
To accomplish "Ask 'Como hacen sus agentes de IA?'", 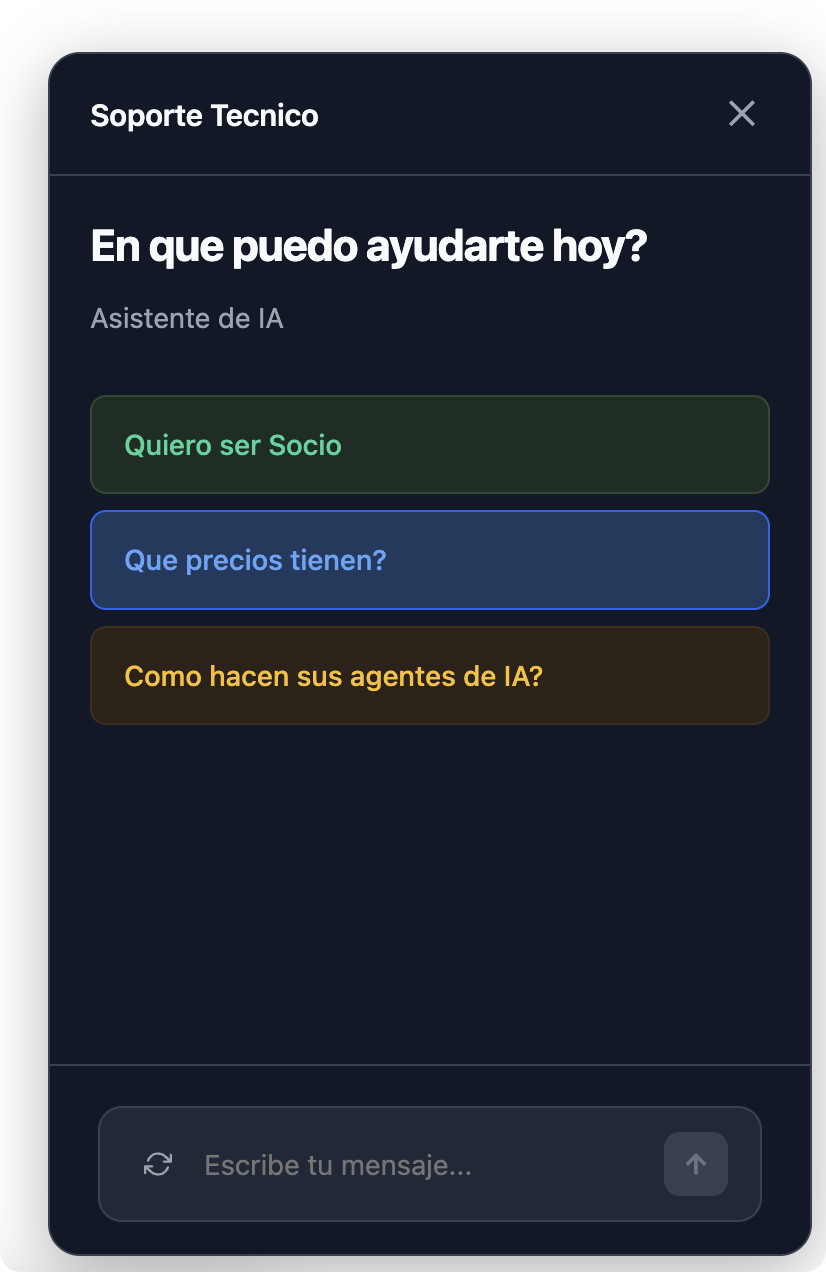I will [x=429, y=676].
